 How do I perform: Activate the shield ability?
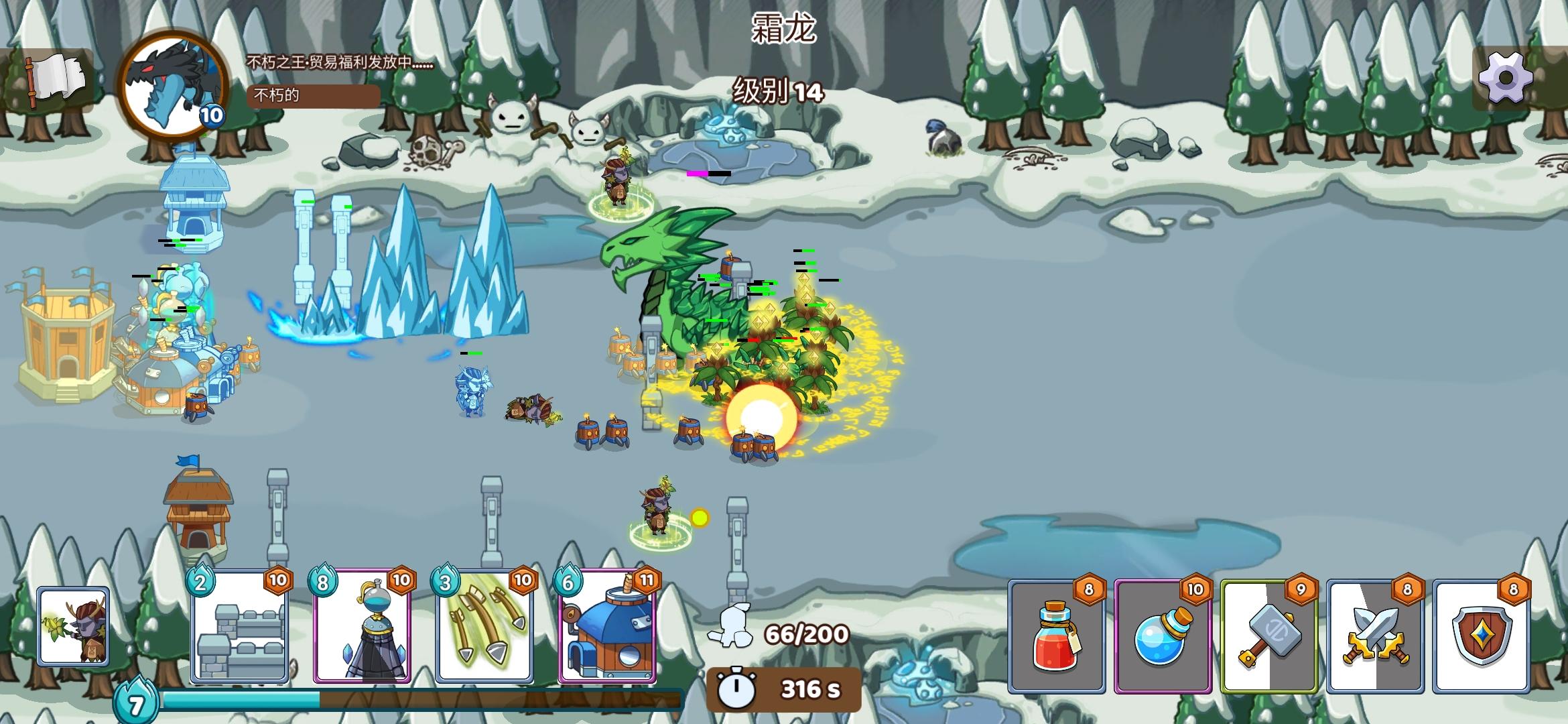[x=1481, y=636]
